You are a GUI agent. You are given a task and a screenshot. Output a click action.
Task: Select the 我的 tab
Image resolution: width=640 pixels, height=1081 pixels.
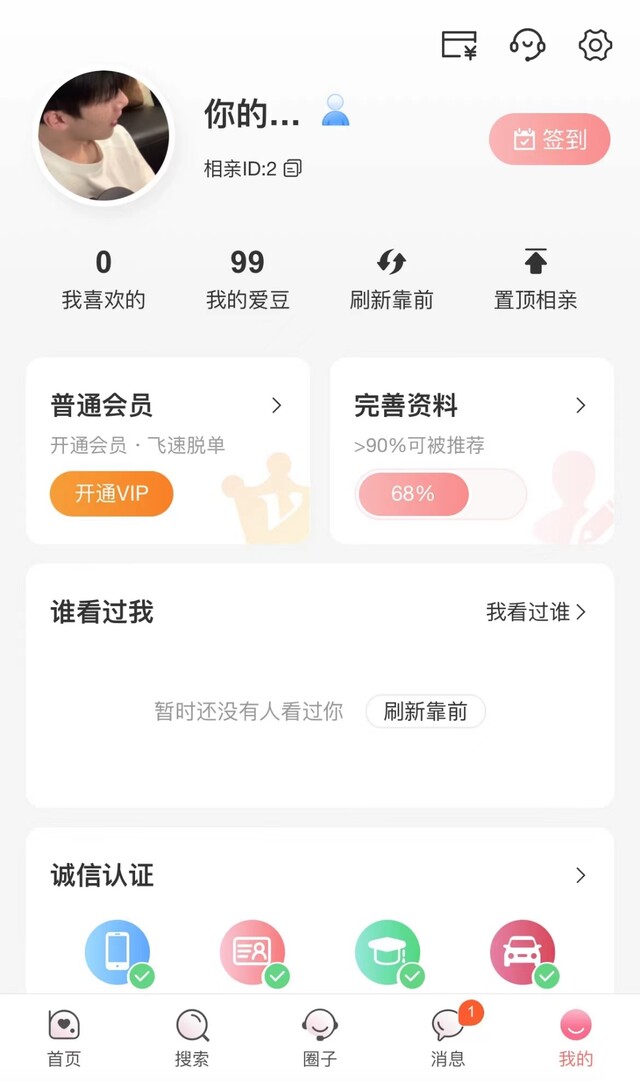point(576,1037)
